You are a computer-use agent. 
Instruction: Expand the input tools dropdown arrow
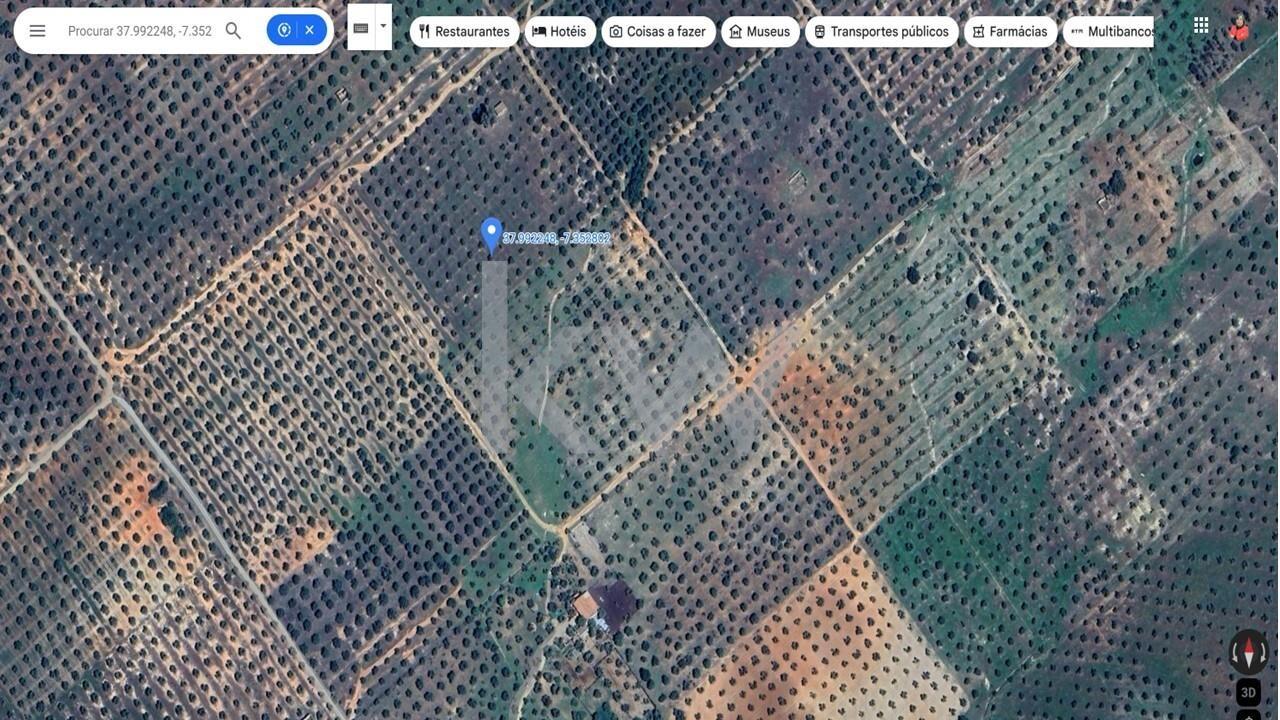[383, 27]
